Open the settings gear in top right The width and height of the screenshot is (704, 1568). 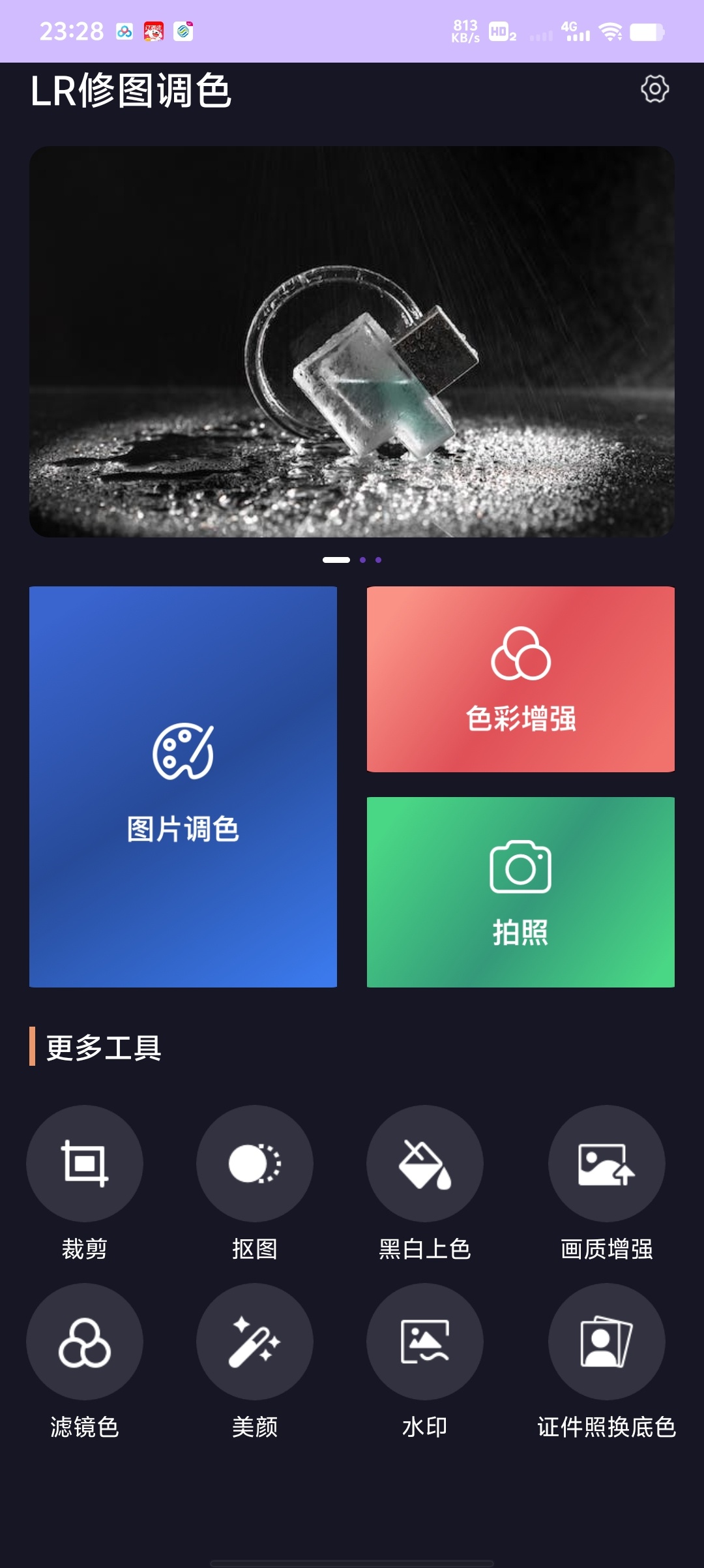point(654,90)
